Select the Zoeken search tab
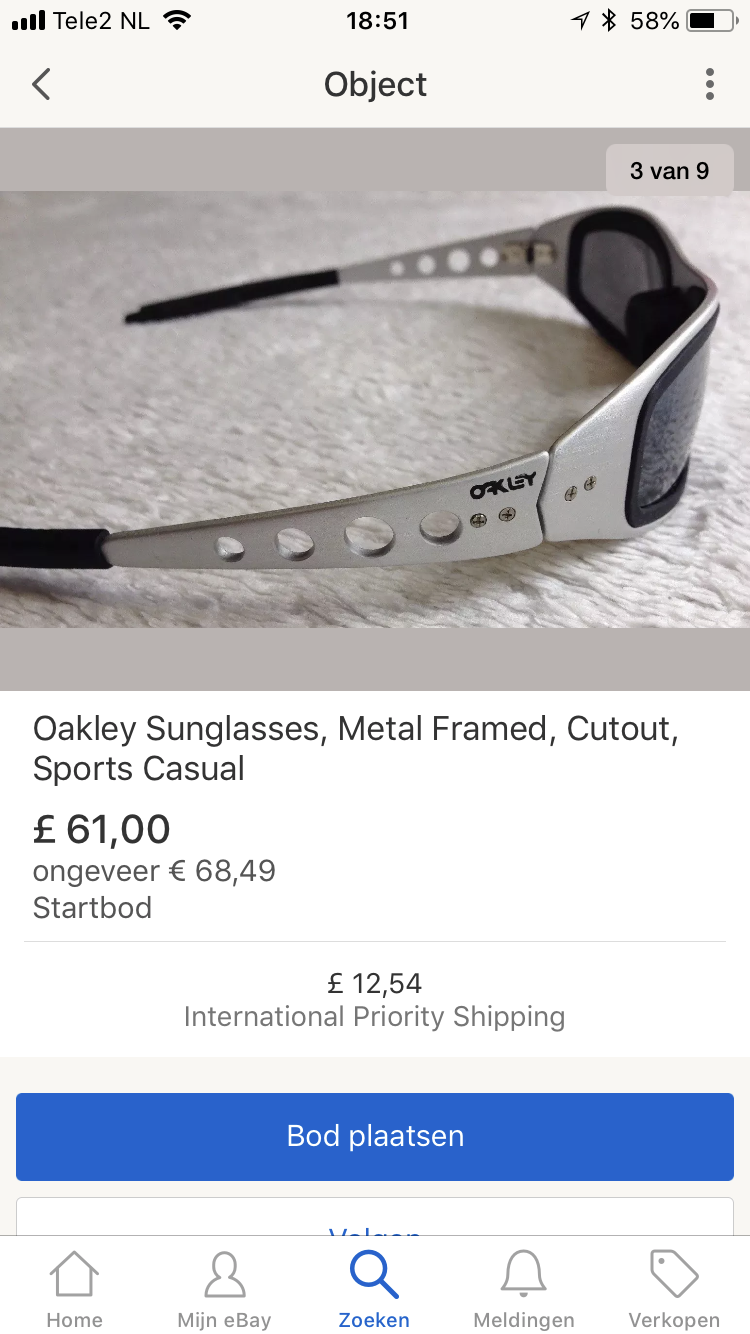Screen dimensions: 750x1334 (374, 1289)
